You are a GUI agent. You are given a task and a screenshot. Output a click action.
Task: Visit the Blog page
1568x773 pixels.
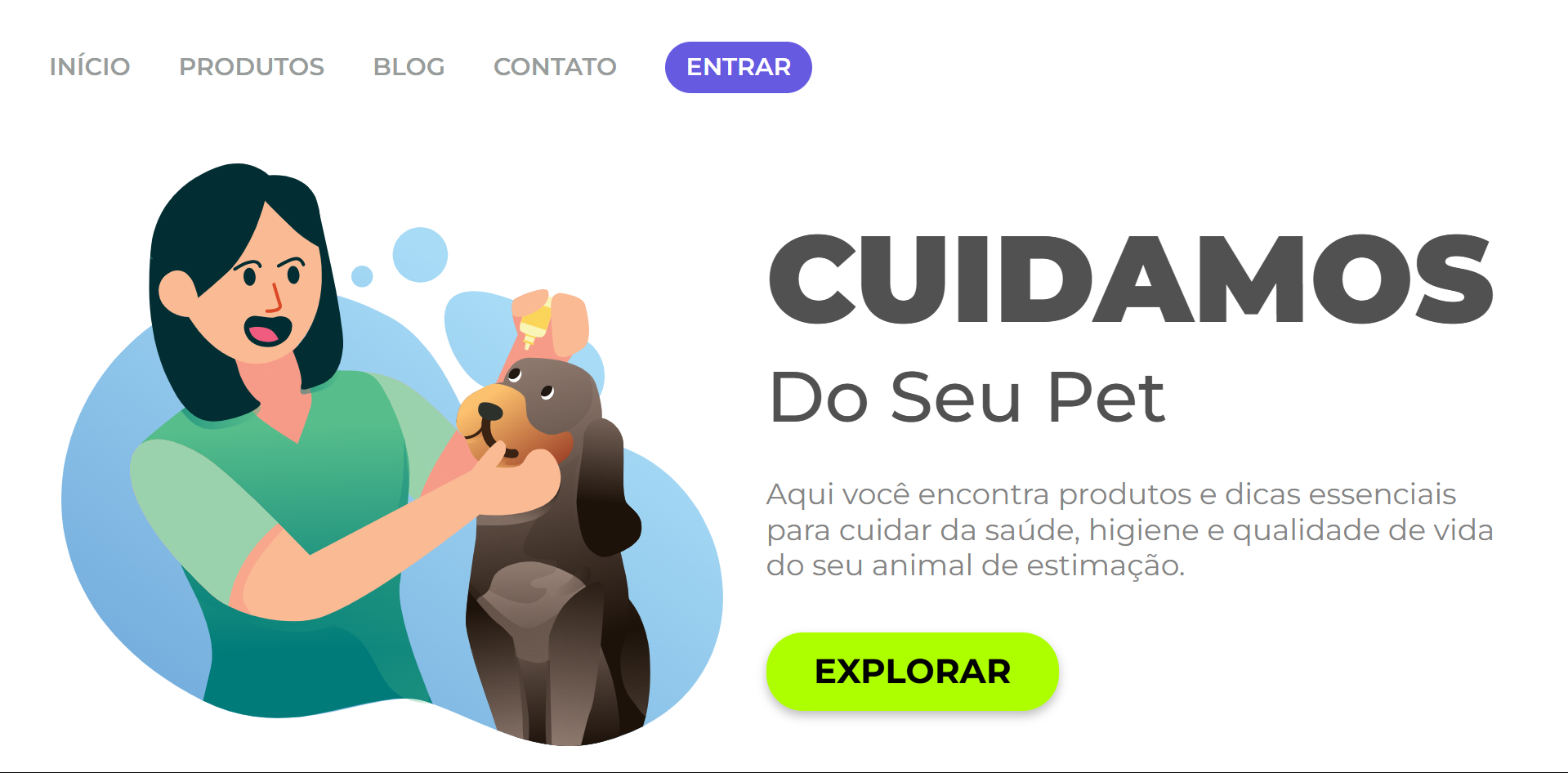tap(409, 67)
